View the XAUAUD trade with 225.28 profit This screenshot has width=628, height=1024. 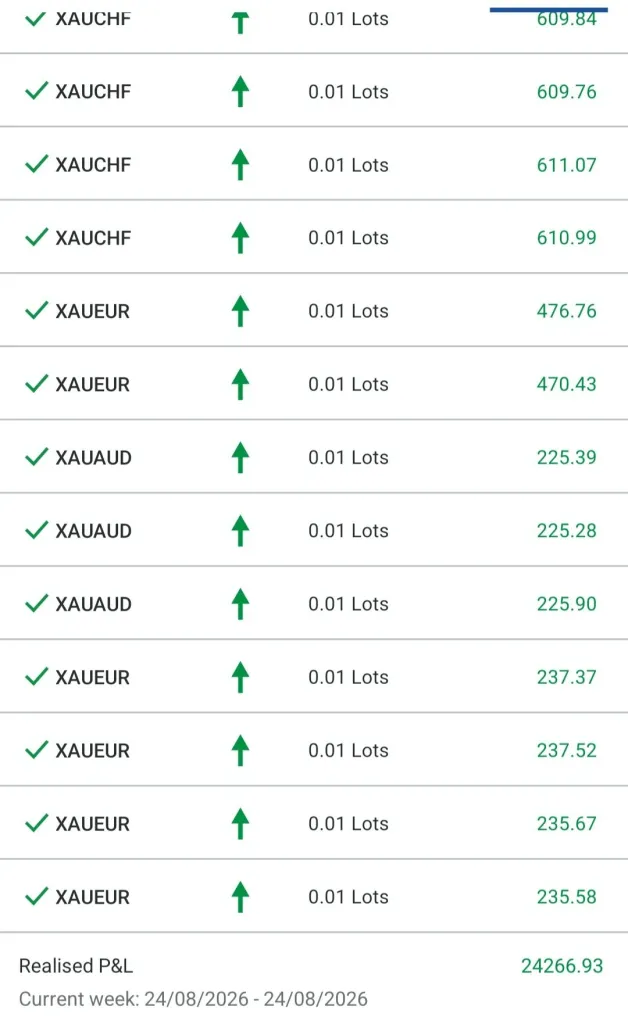314,530
